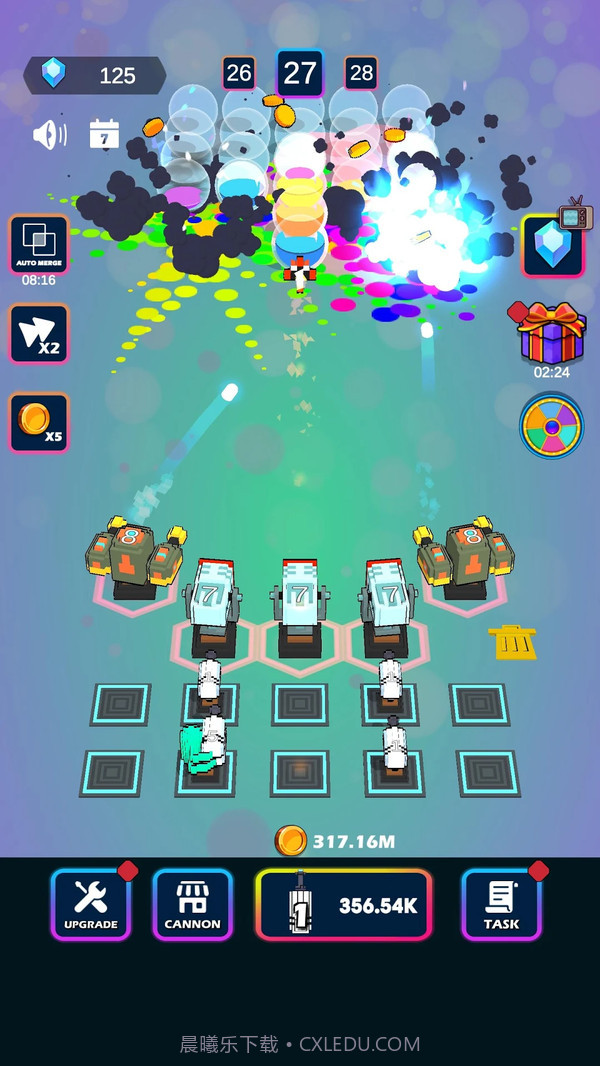The image size is (600, 1066).
Task: Buy a cannon for 356.54K
Action: 344,904
